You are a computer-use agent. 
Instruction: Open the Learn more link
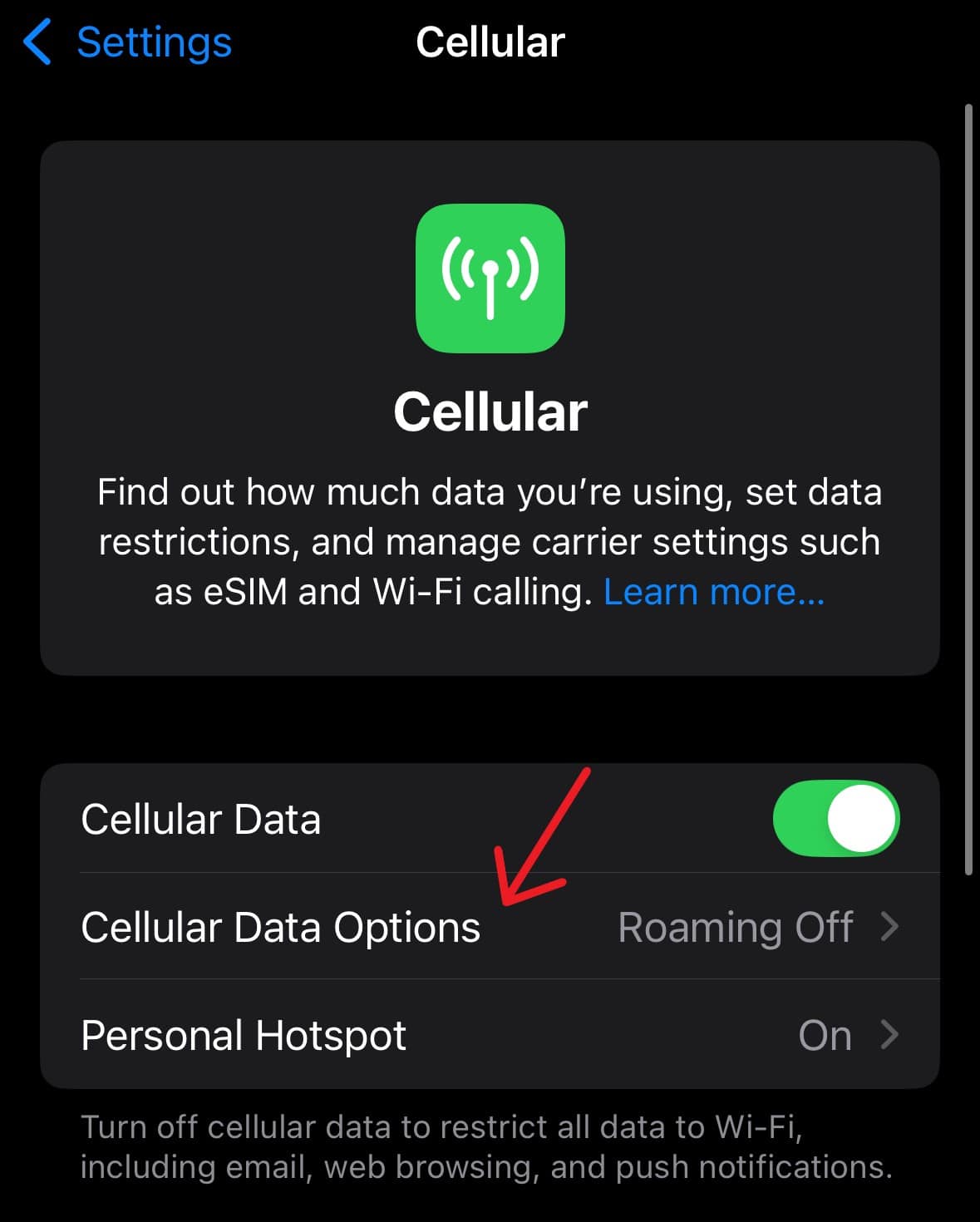coord(714,592)
